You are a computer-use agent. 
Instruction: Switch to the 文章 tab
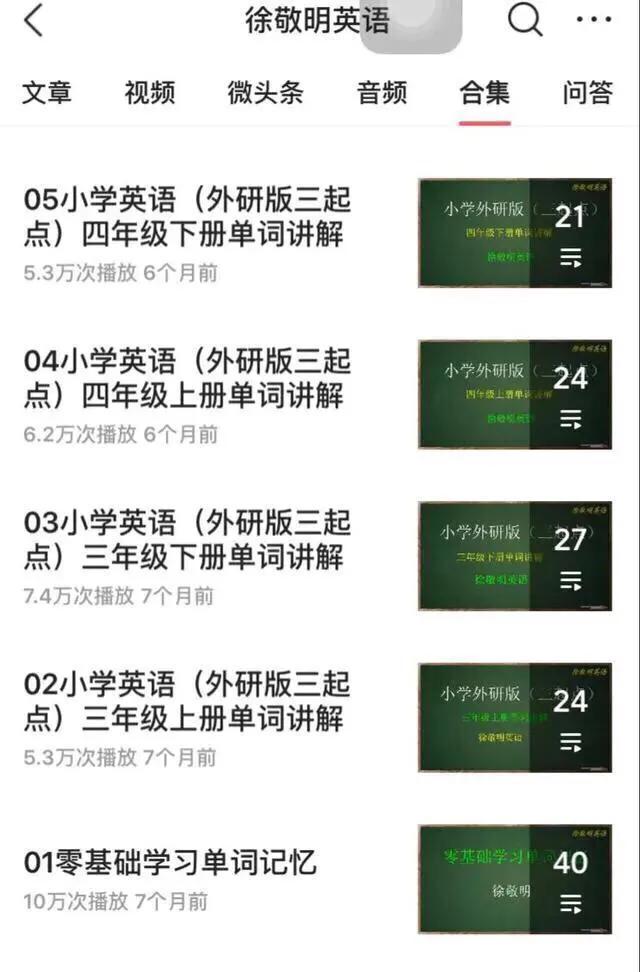click(47, 93)
